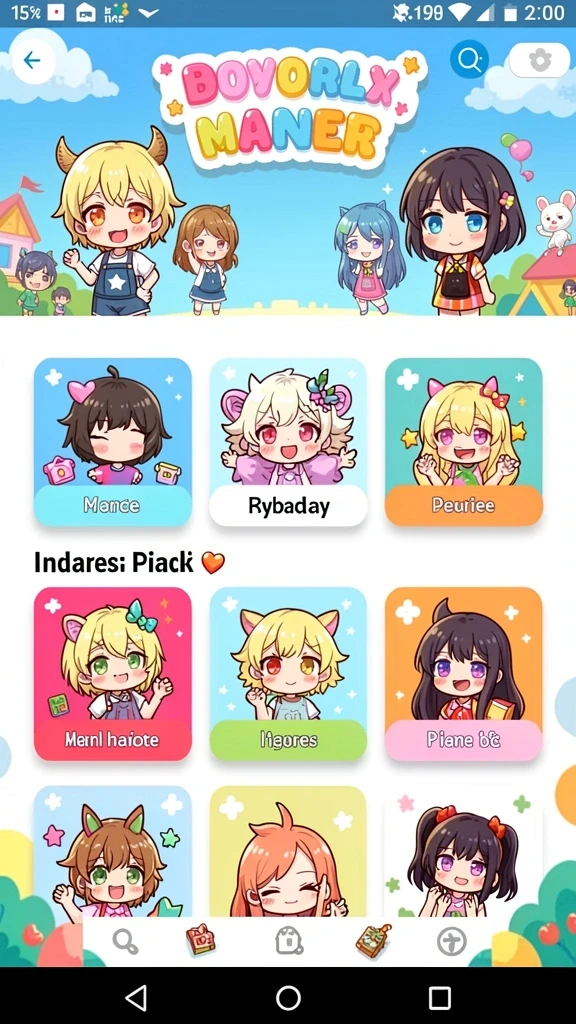Open the orange-haired character card
The image size is (576, 1024).
288,852
